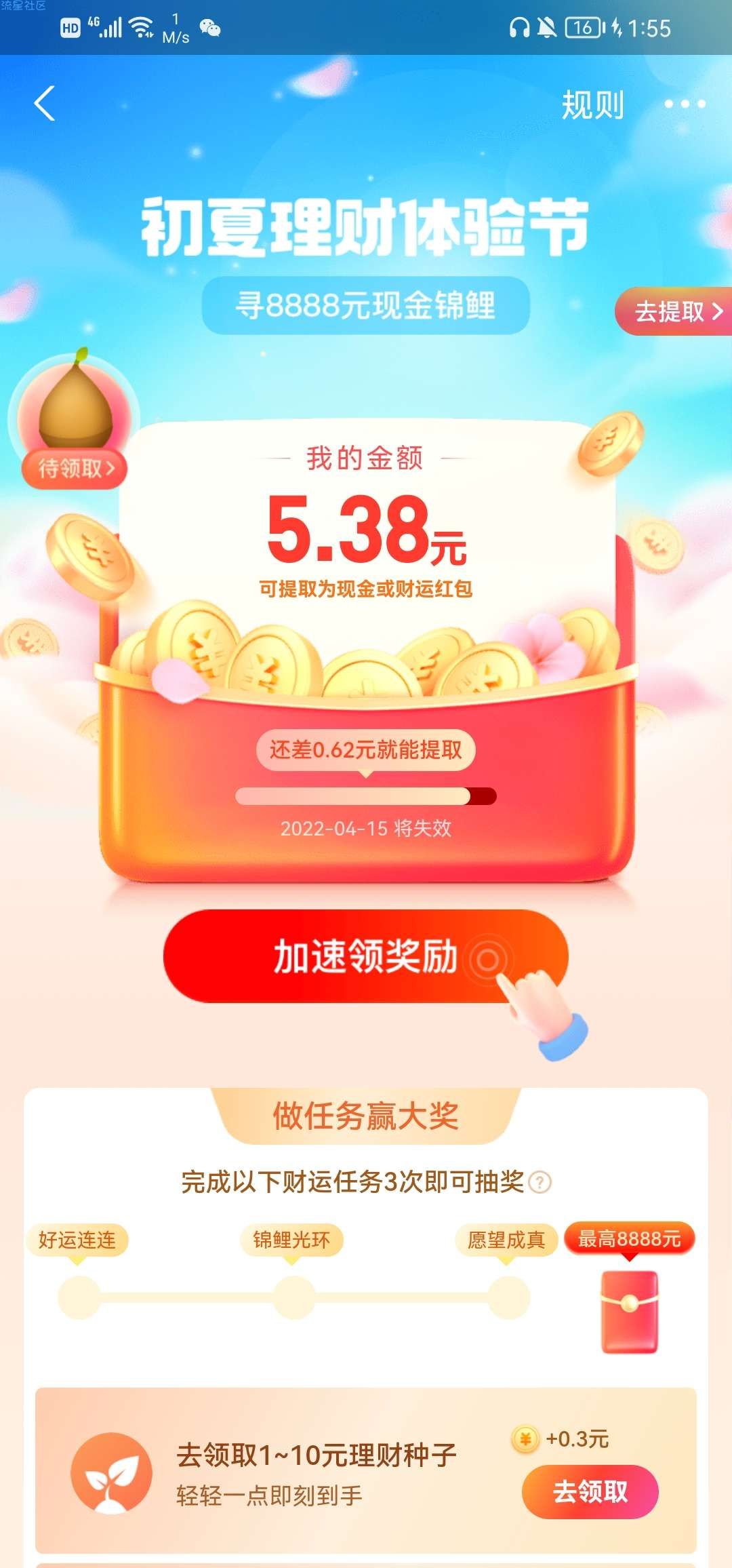Claim the 待领取 seed reward
The width and height of the screenshot is (732, 1568).
(x=75, y=467)
